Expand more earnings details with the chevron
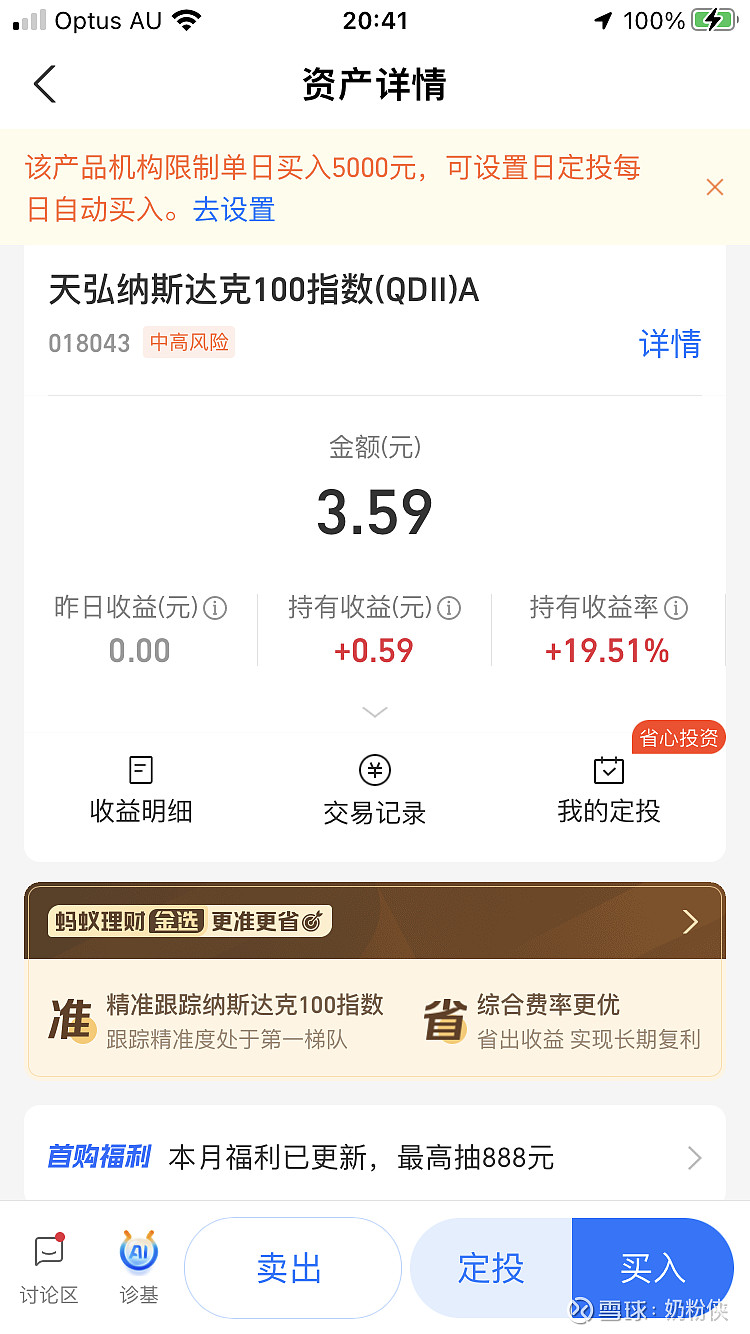Image resolution: width=750 pixels, height=1334 pixels. 375,712
